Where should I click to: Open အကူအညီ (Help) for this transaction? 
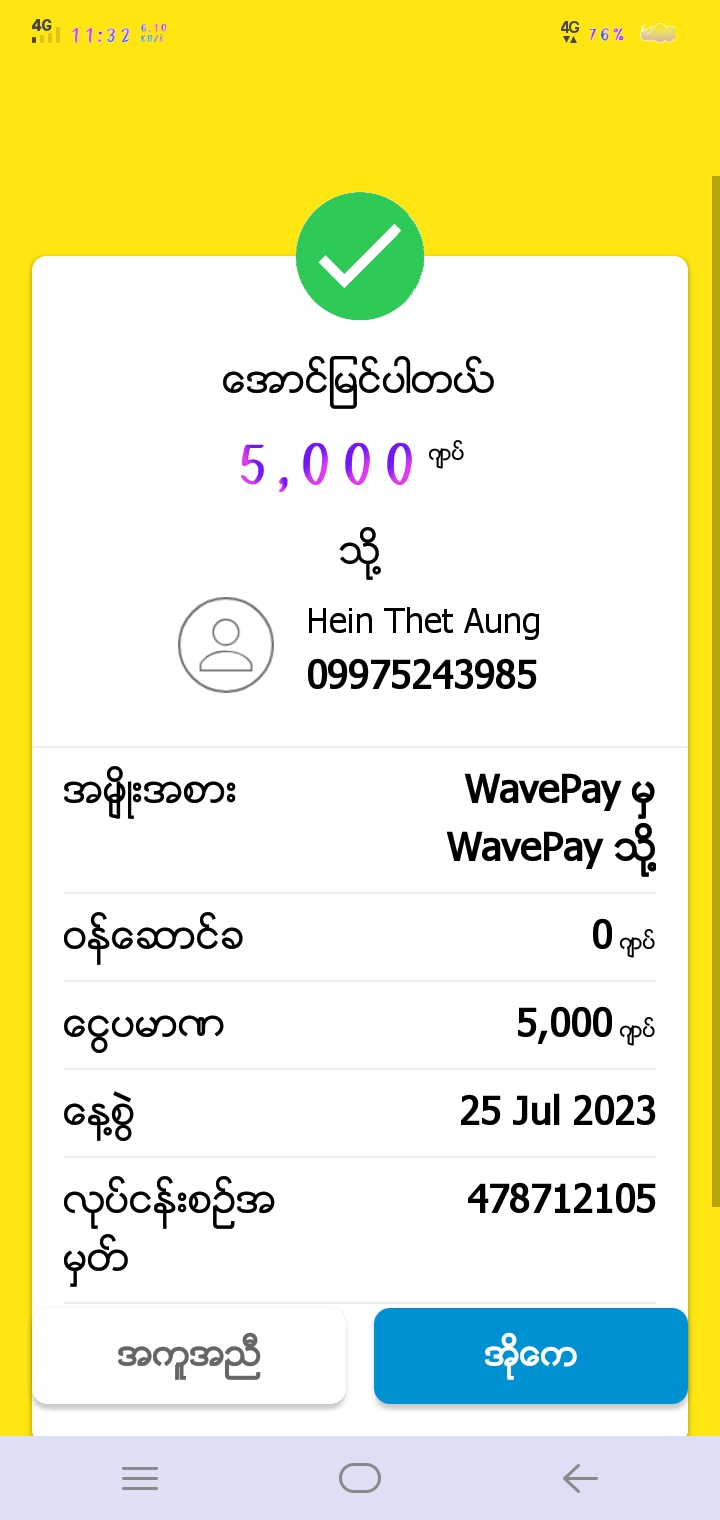point(189,1356)
